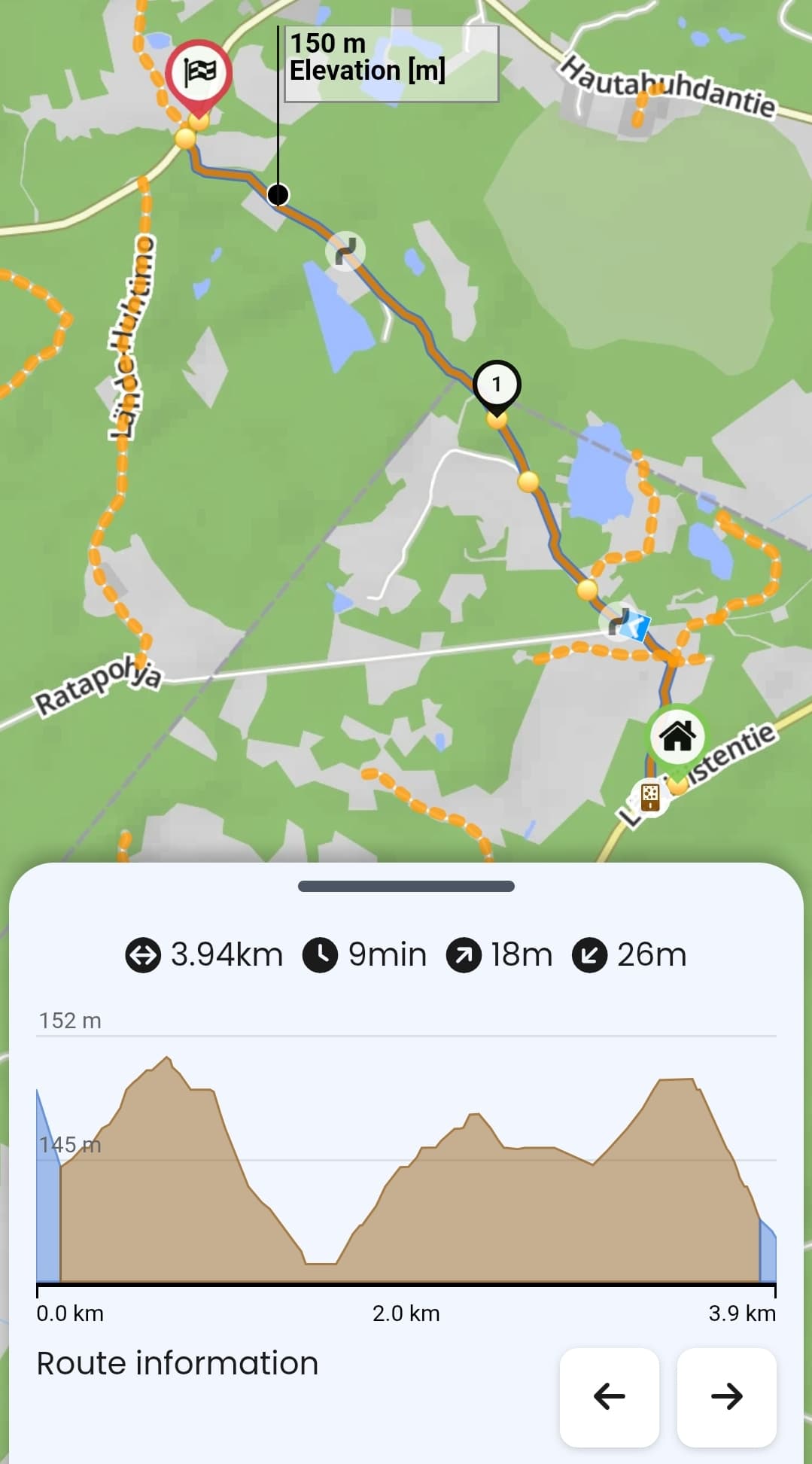
Task: Select the home start marker
Action: pos(677,736)
